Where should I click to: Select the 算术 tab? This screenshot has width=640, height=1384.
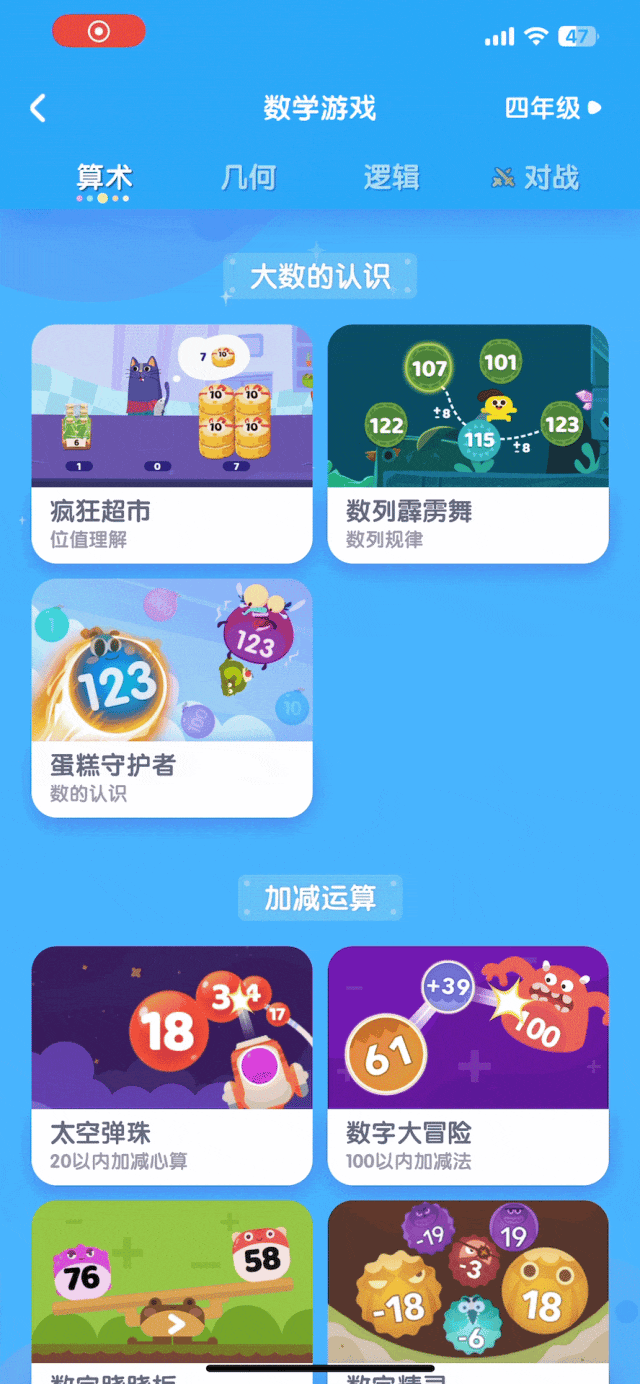click(x=105, y=178)
